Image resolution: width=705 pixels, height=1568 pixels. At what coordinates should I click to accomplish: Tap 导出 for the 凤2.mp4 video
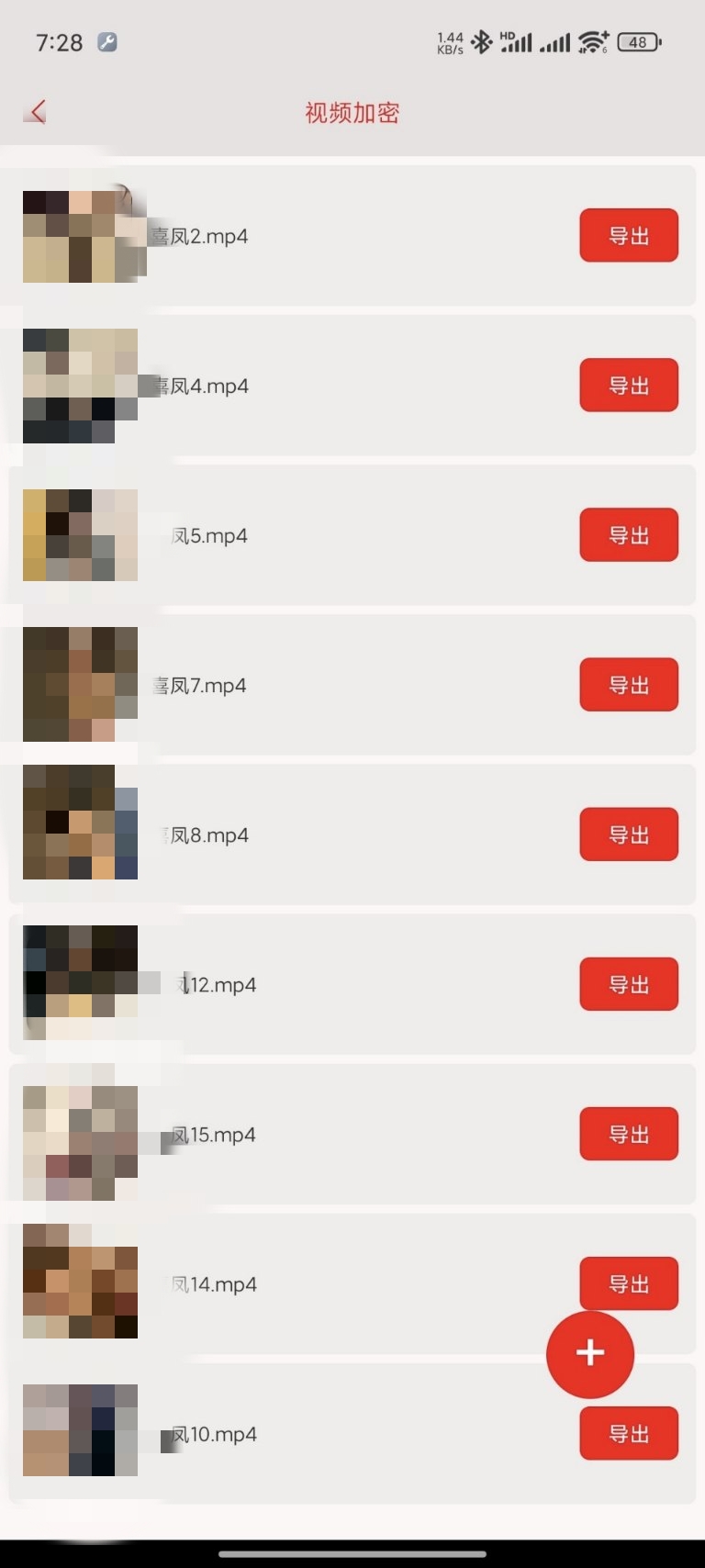click(629, 236)
